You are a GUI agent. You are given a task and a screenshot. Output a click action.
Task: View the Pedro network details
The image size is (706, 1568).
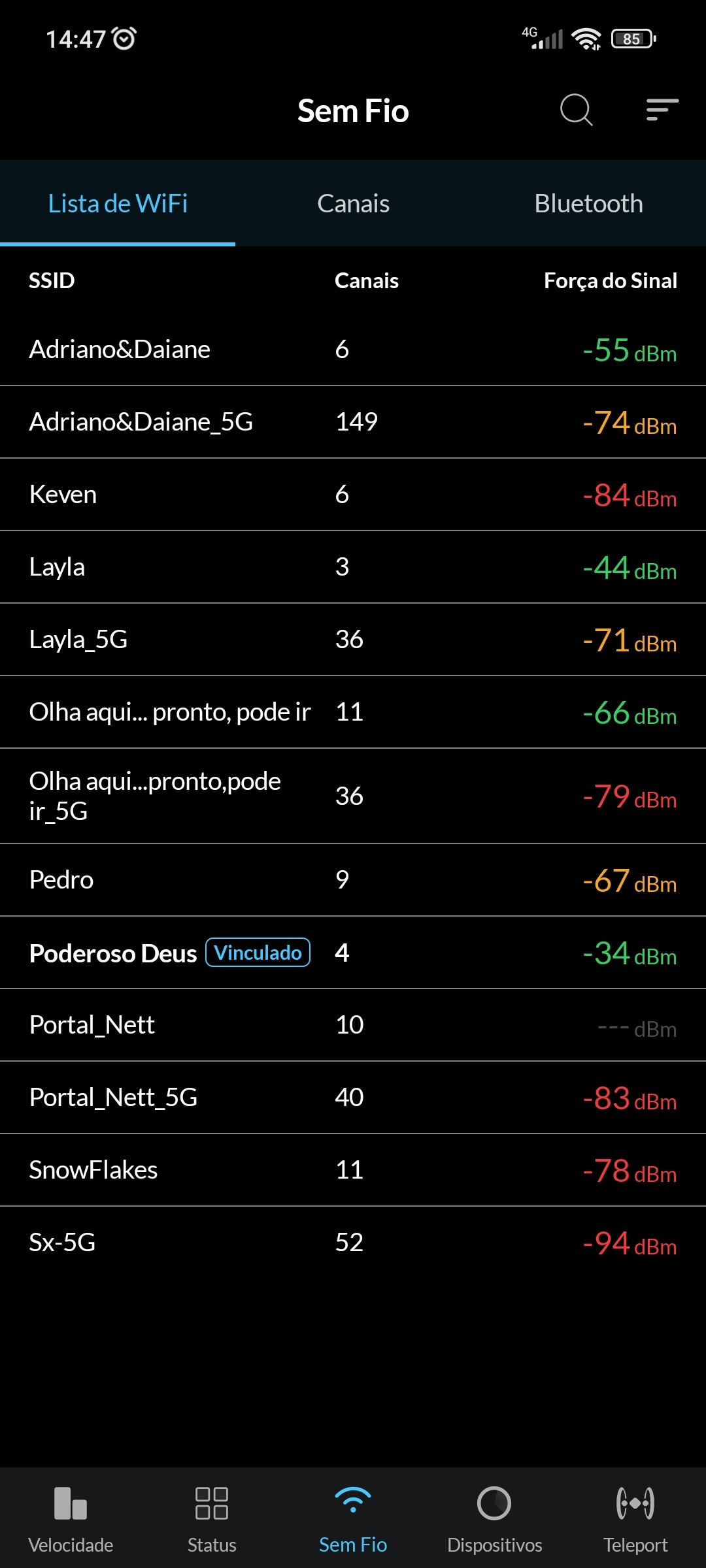click(353, 880)
